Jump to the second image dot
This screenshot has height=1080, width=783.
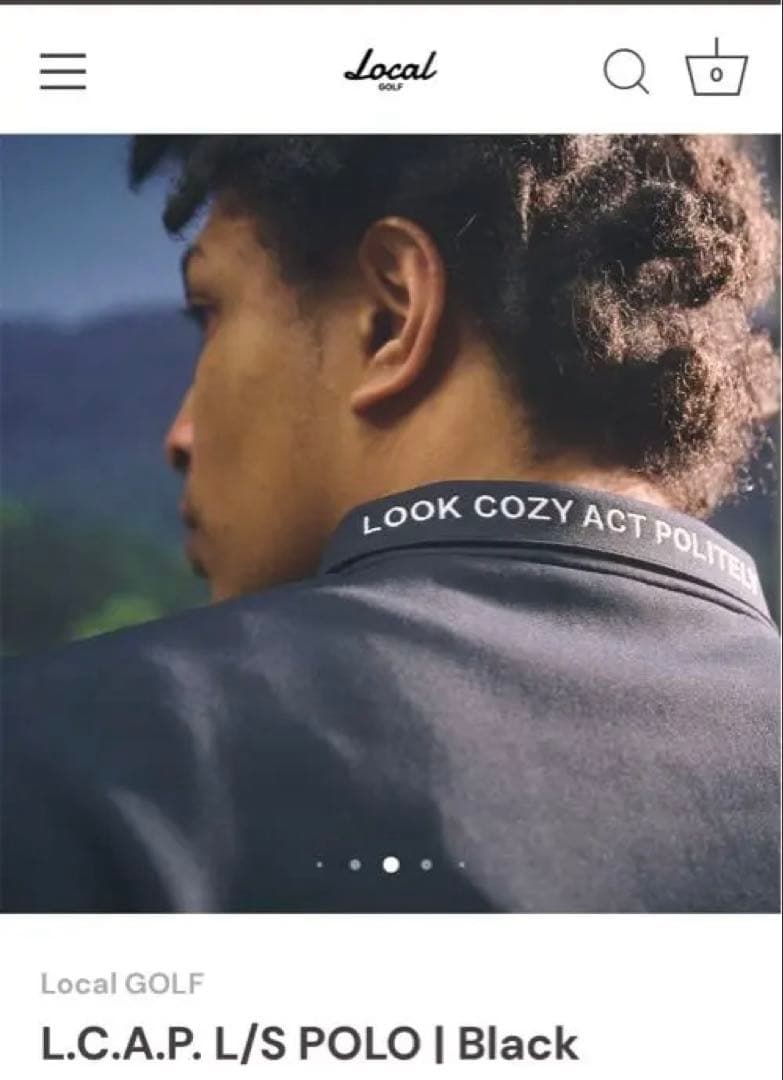(355, 865)
